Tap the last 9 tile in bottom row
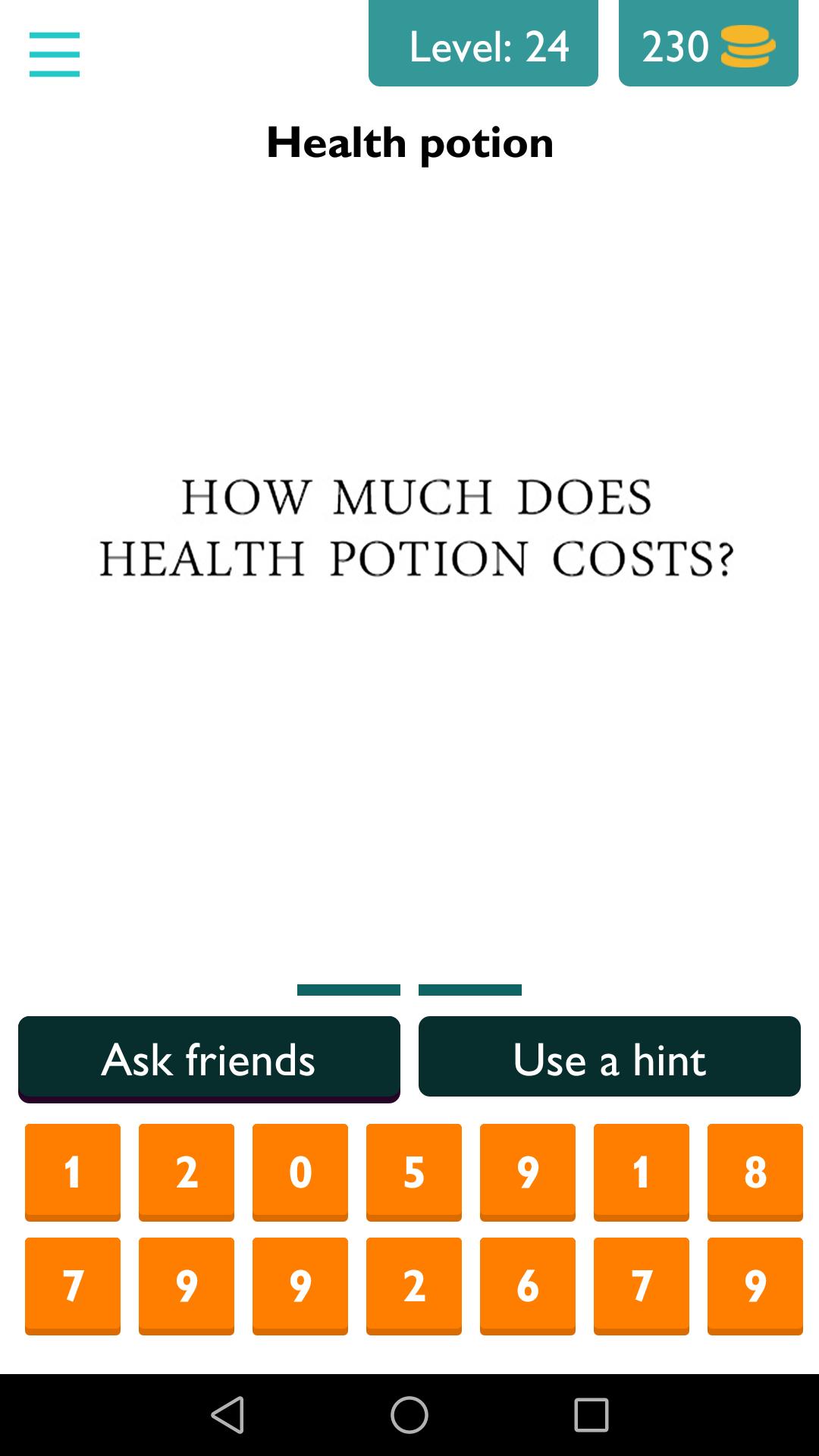Viewport: 819px width, 1456px height. point(755,1285)
